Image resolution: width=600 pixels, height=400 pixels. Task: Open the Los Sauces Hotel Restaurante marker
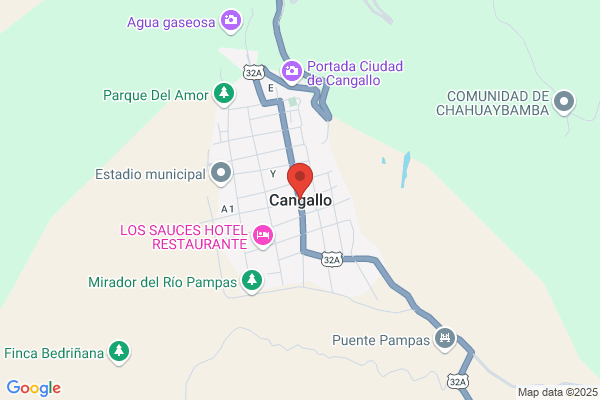[263, 237]
